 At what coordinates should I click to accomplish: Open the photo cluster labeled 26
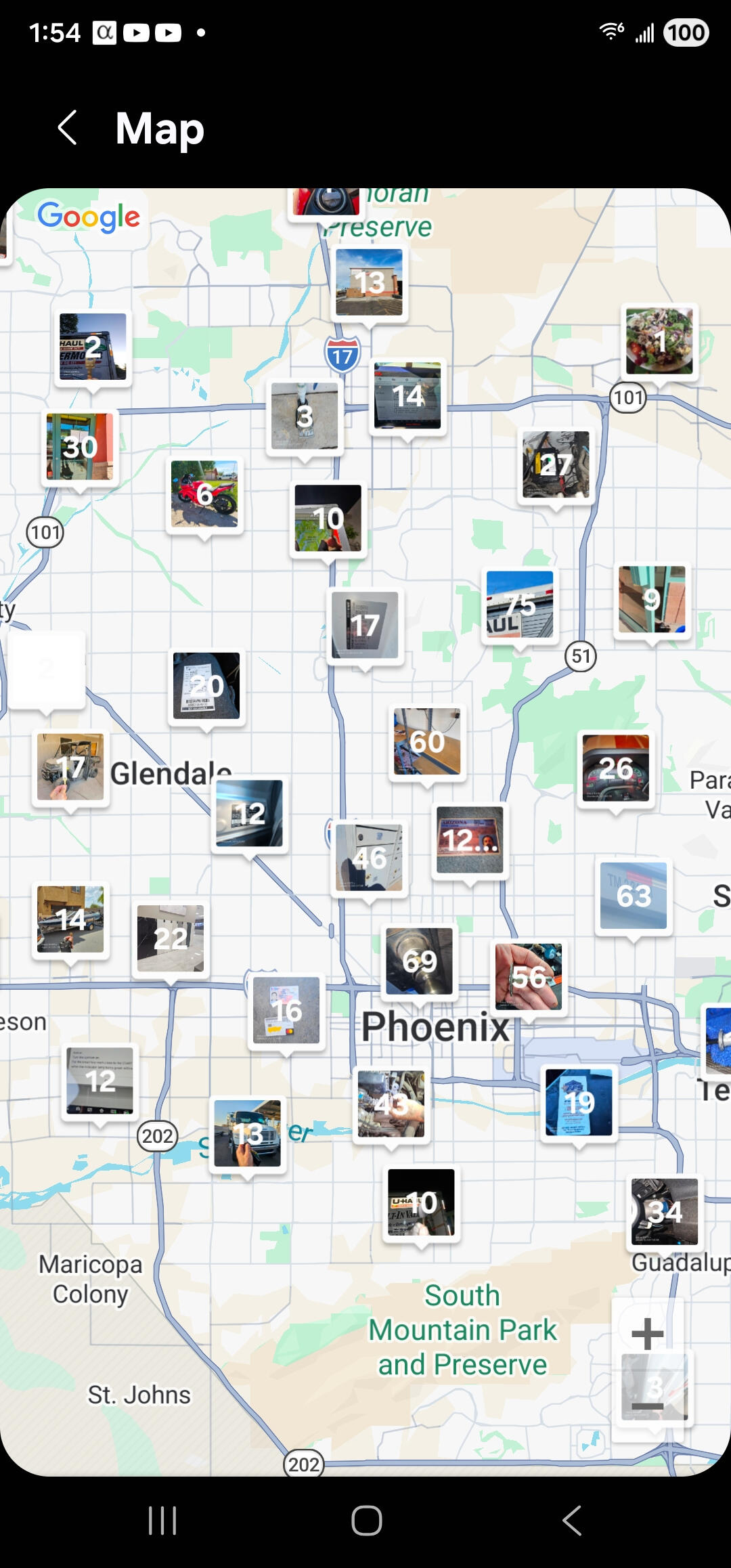pos(616,768)
